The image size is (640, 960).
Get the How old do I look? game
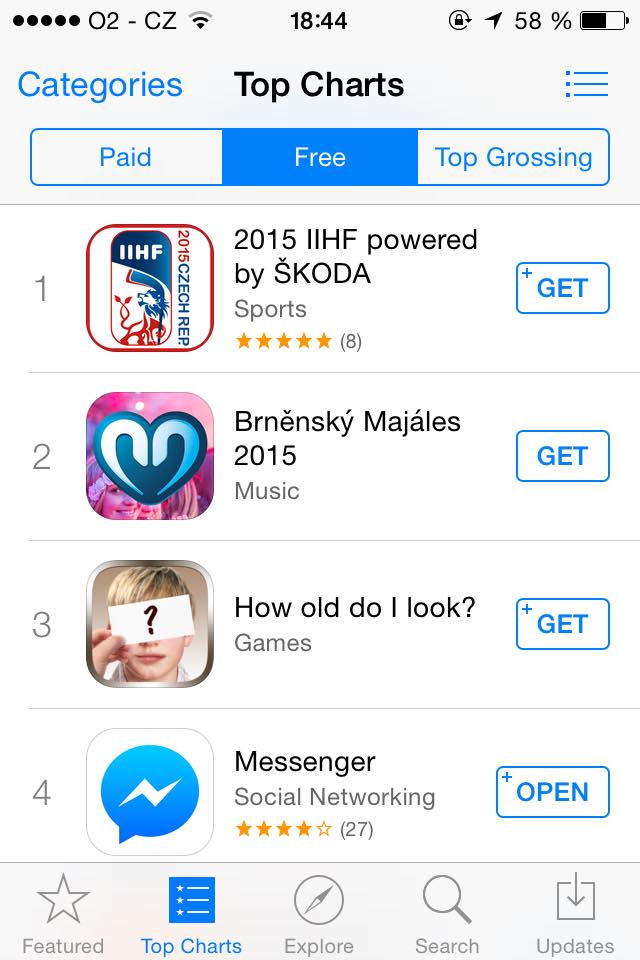pos(562,624)
